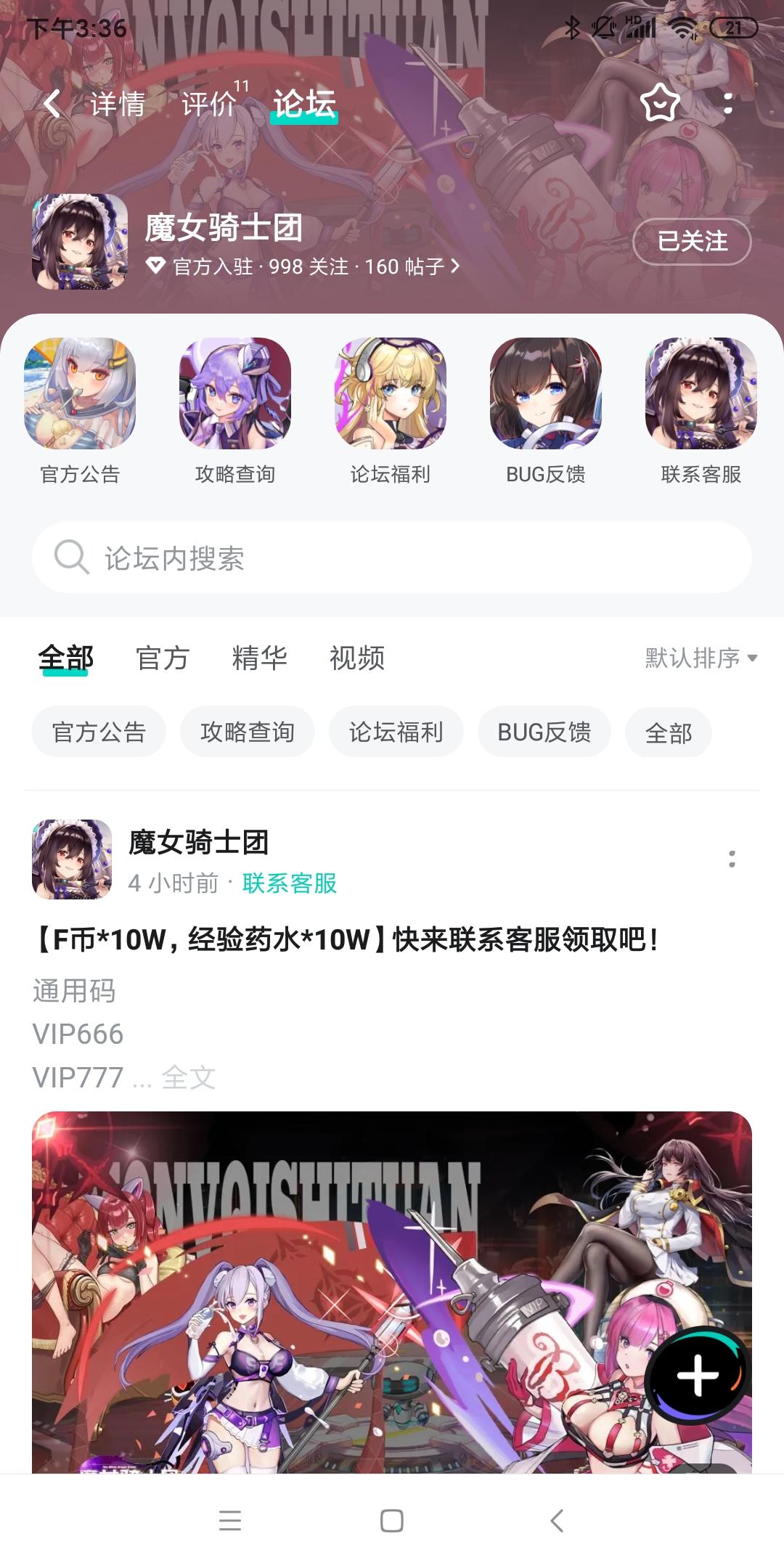
Task: Select the BUG反馈 filter chip
Action: pos(544,732)
